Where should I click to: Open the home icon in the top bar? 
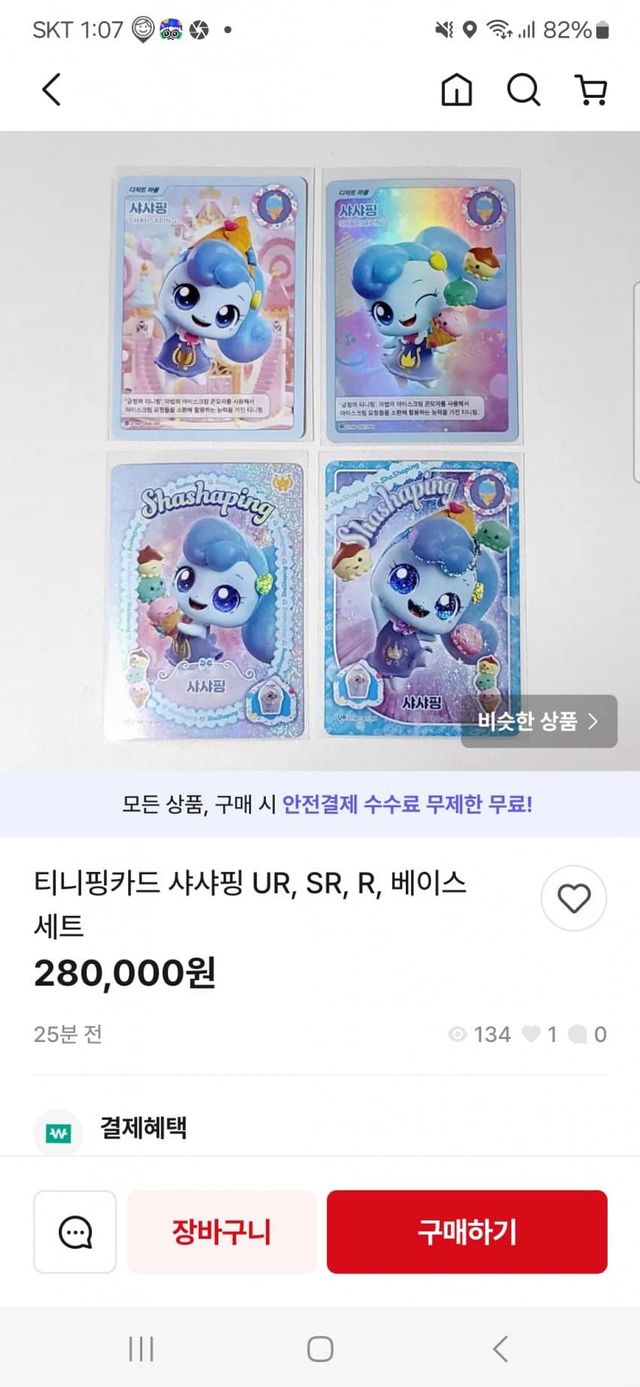(457, 90)
